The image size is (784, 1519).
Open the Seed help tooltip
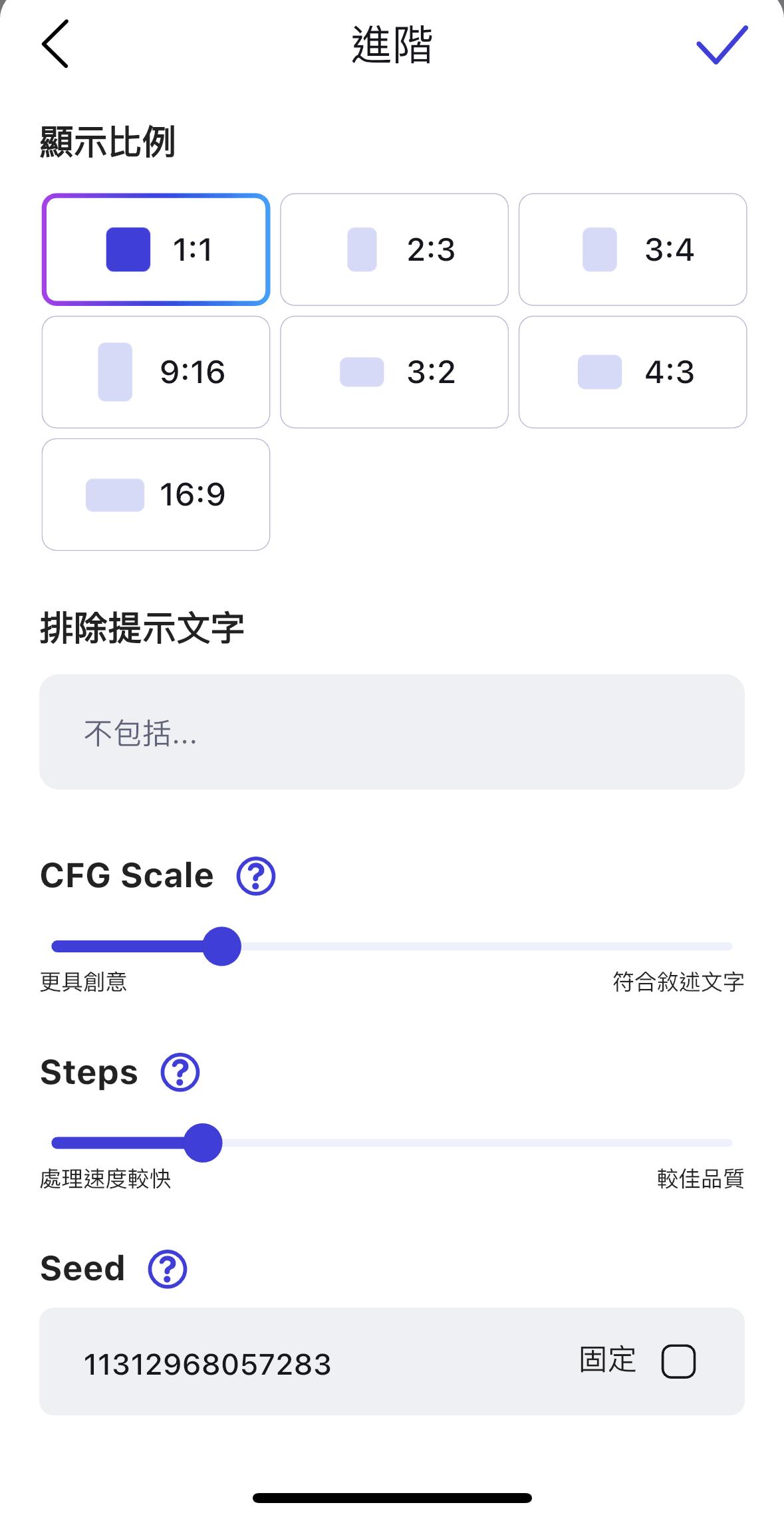click(x=169, y=1268)
